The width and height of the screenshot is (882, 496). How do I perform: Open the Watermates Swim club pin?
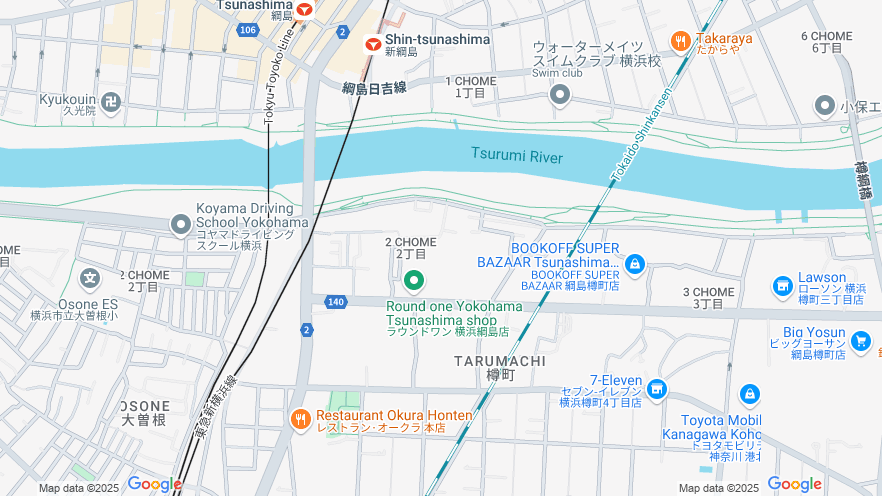(560, 96)
